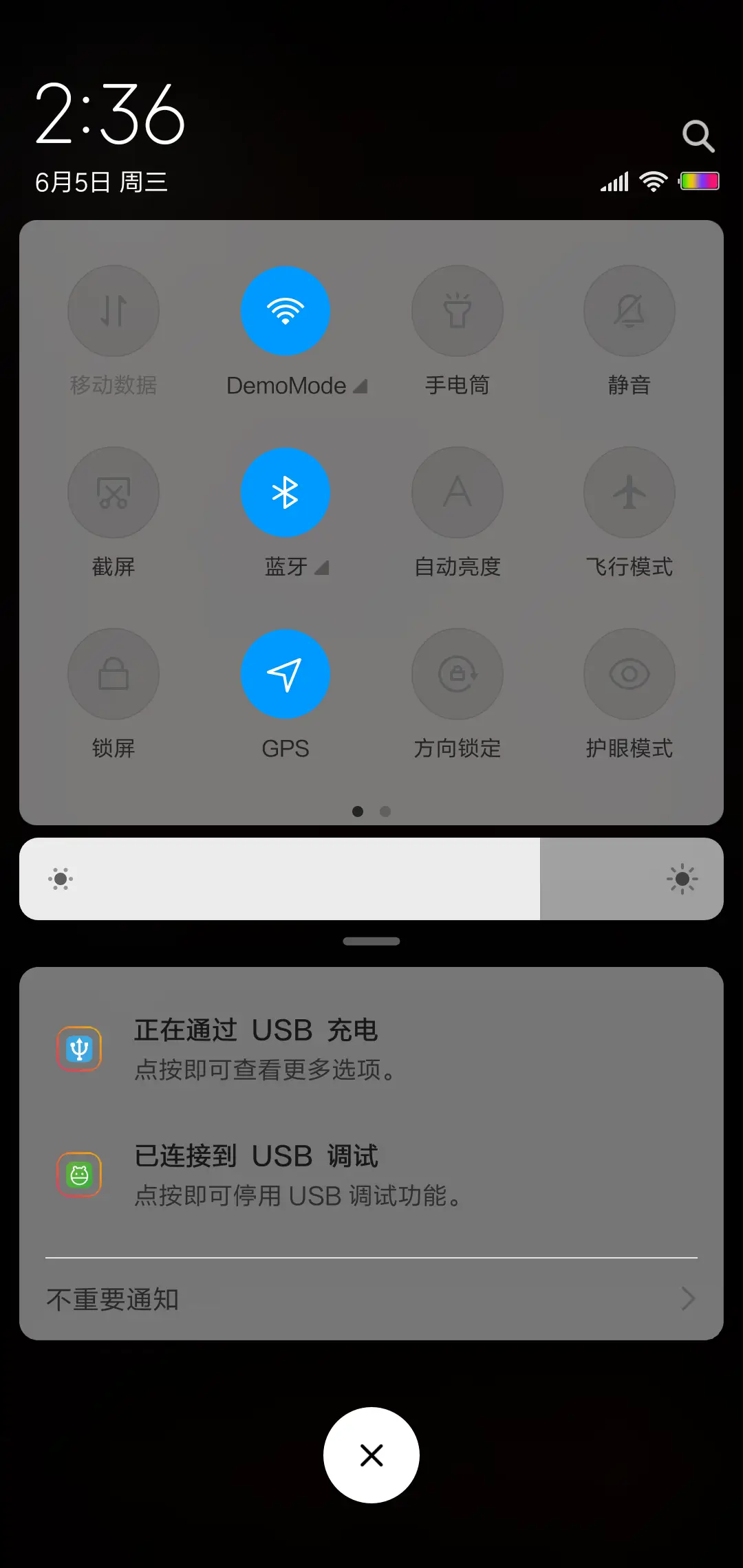Switch to the second quick settings page

click(x=385, y=812)
